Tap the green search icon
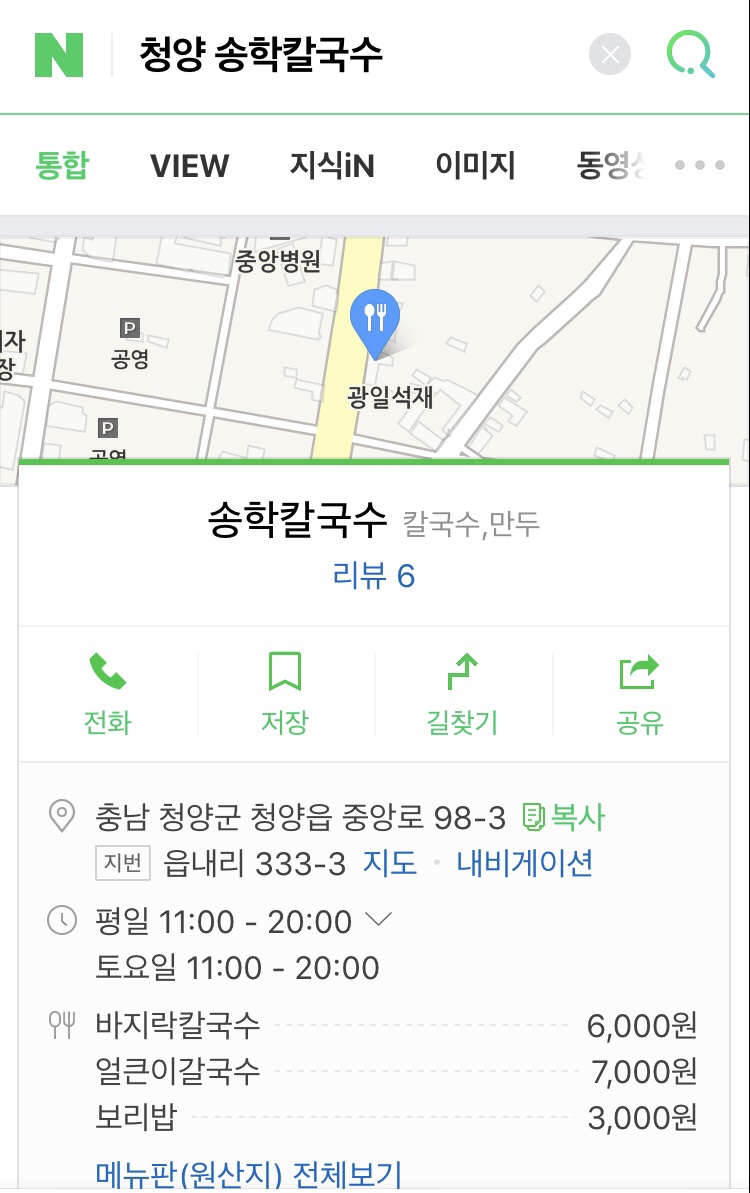 [x=691, y=55]
